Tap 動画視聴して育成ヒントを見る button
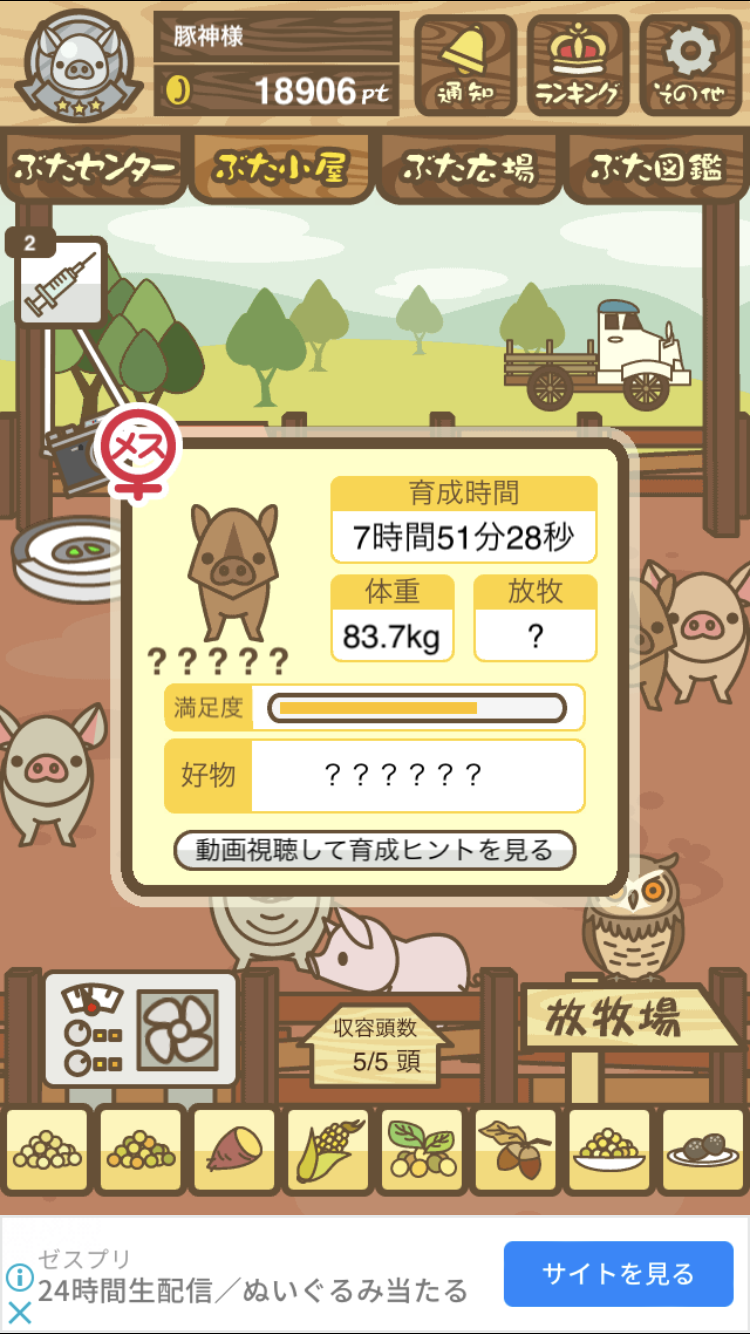The image size is (750, 1334). (375, 851)
